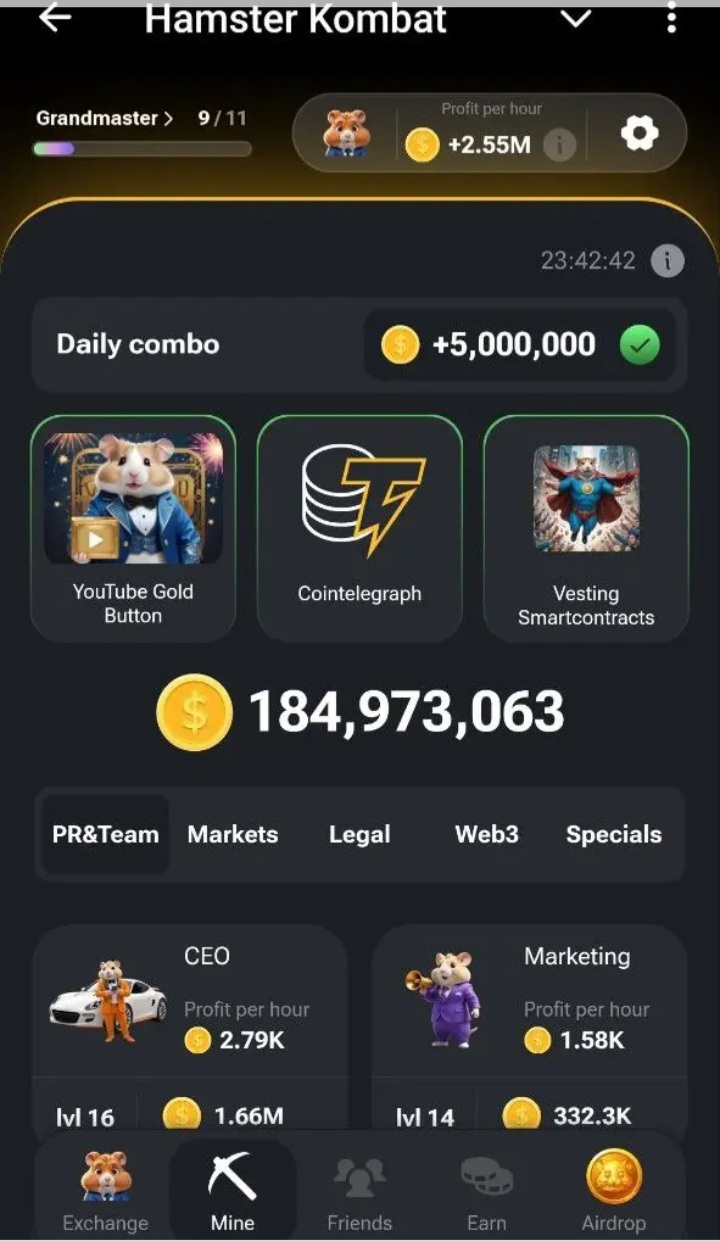Open the settings gear
Viewport: 720px width, 1241px height.
(x=639, y=133)
